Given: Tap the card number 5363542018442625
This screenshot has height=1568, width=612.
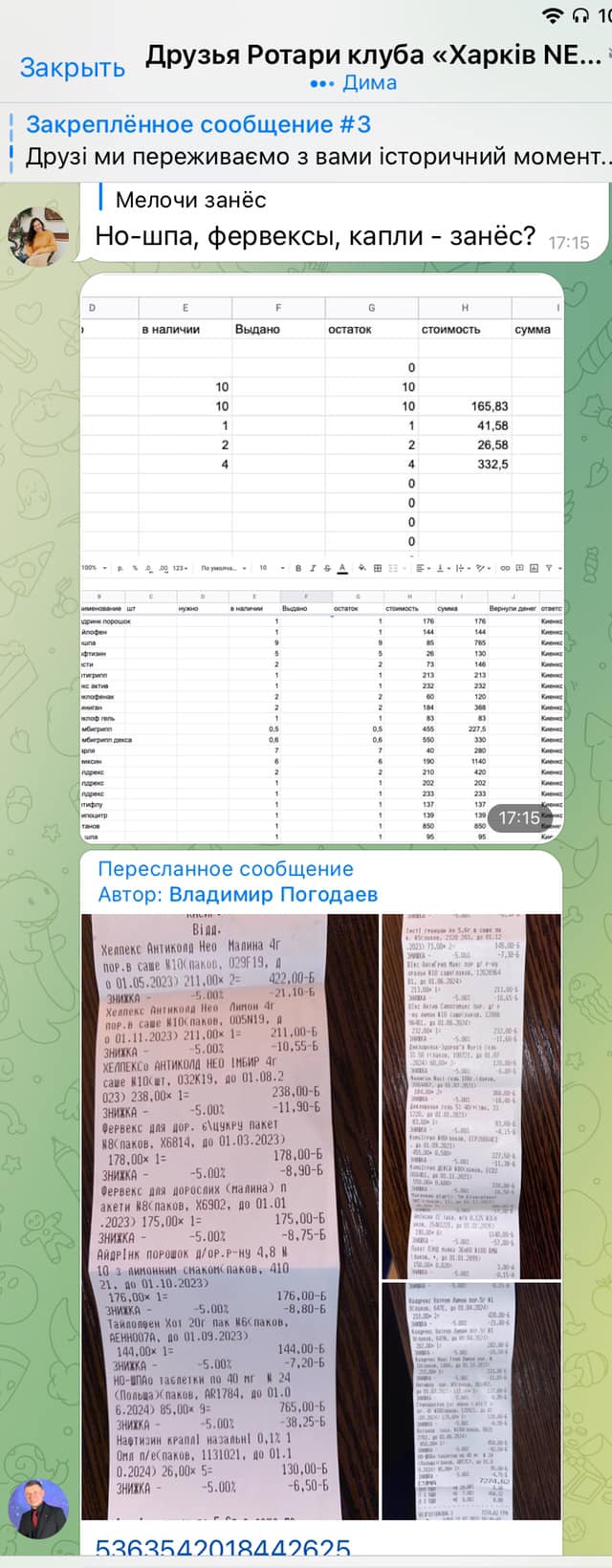Looking at the screenshot, I should (x=224, y=1550).
